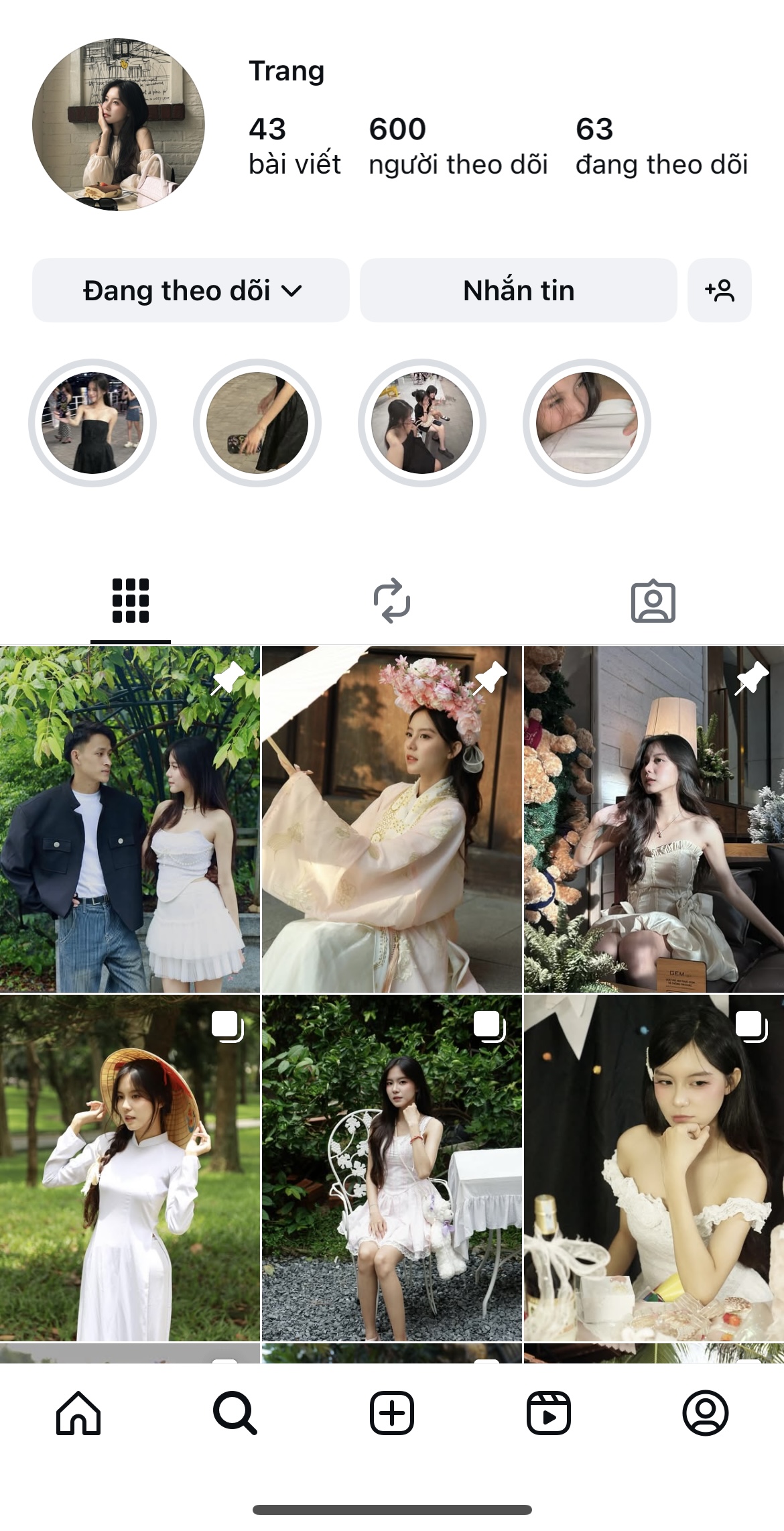The image size is (784, 1531).
Task: Open the 600 người theo dõi list
Action: 458,146
